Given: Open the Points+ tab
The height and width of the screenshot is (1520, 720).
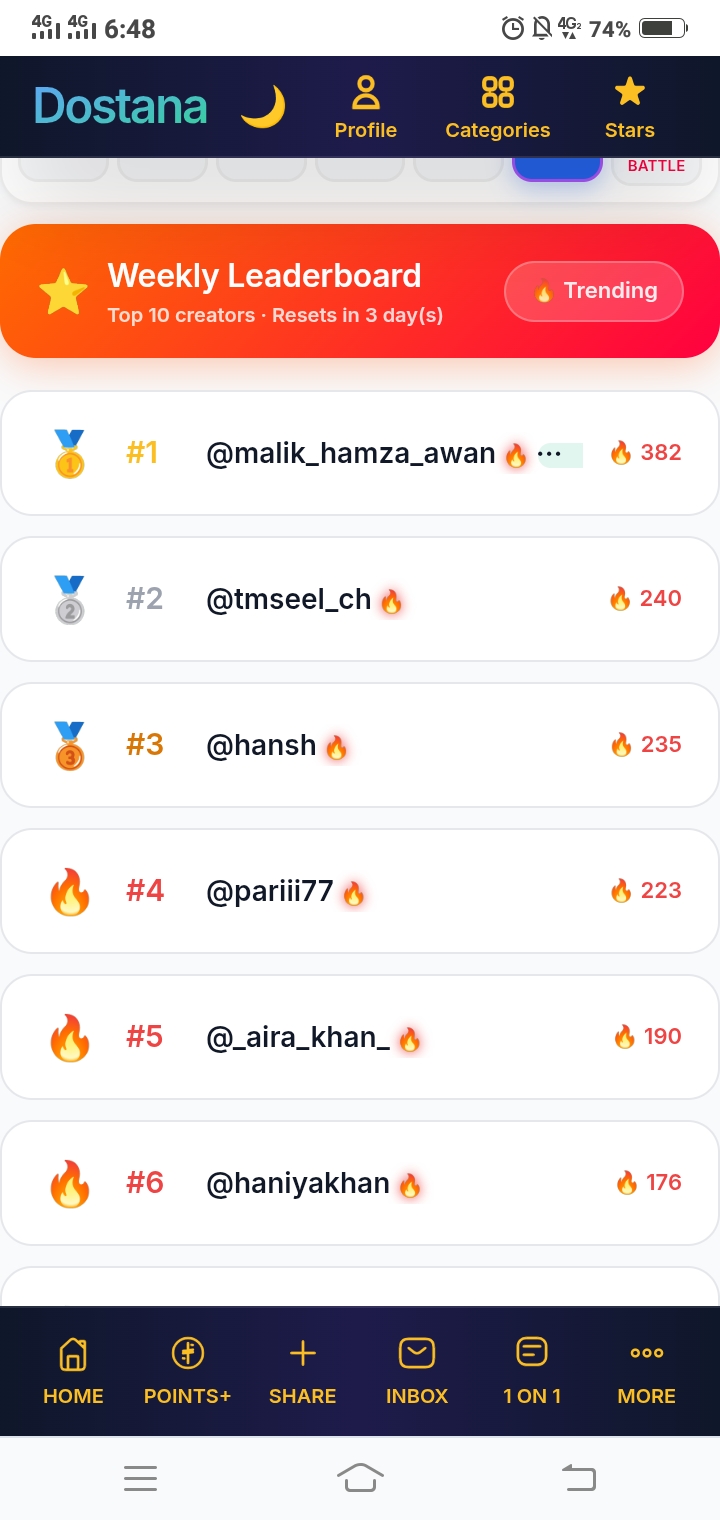Looking at the screenshot, I should [x=187, y=1372].
